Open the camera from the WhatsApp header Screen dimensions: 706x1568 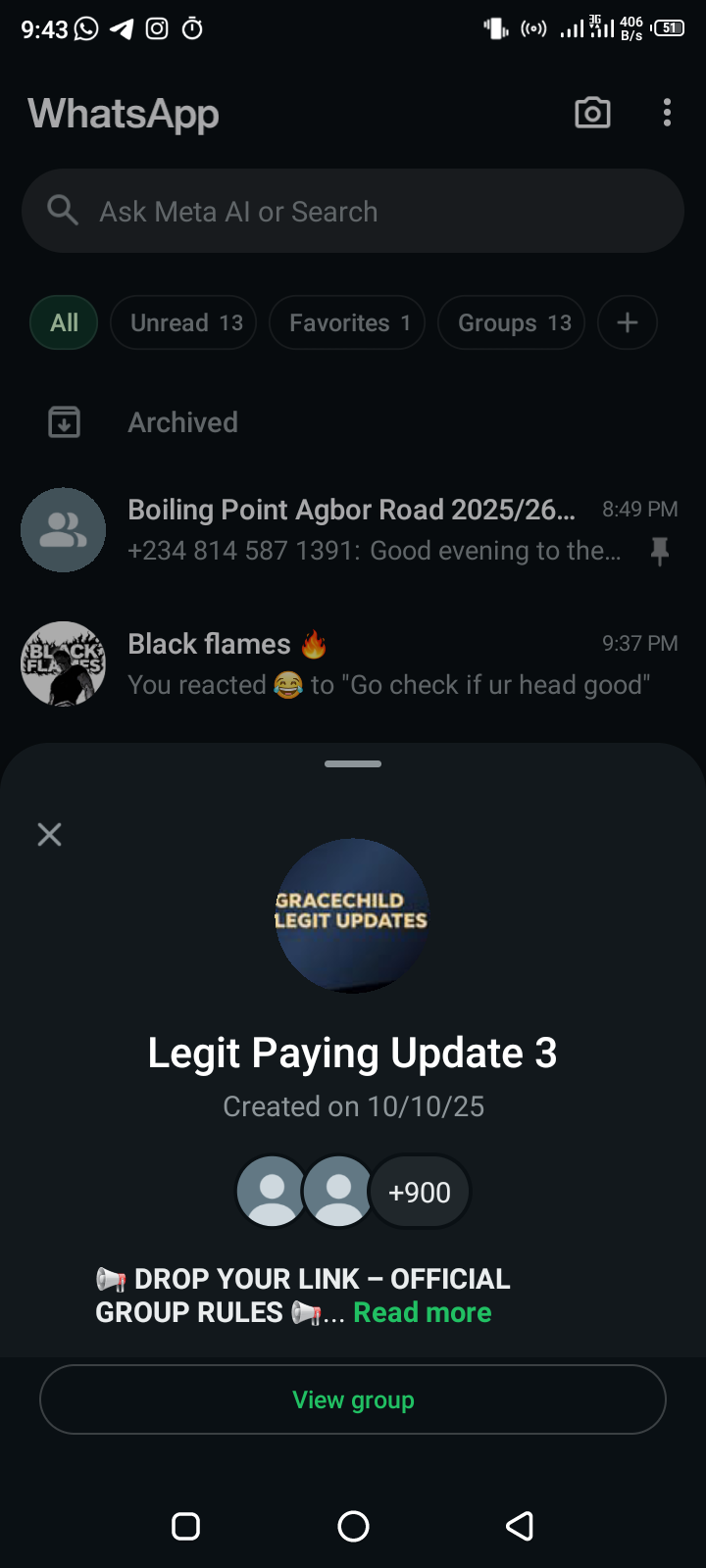click(592, 114)
